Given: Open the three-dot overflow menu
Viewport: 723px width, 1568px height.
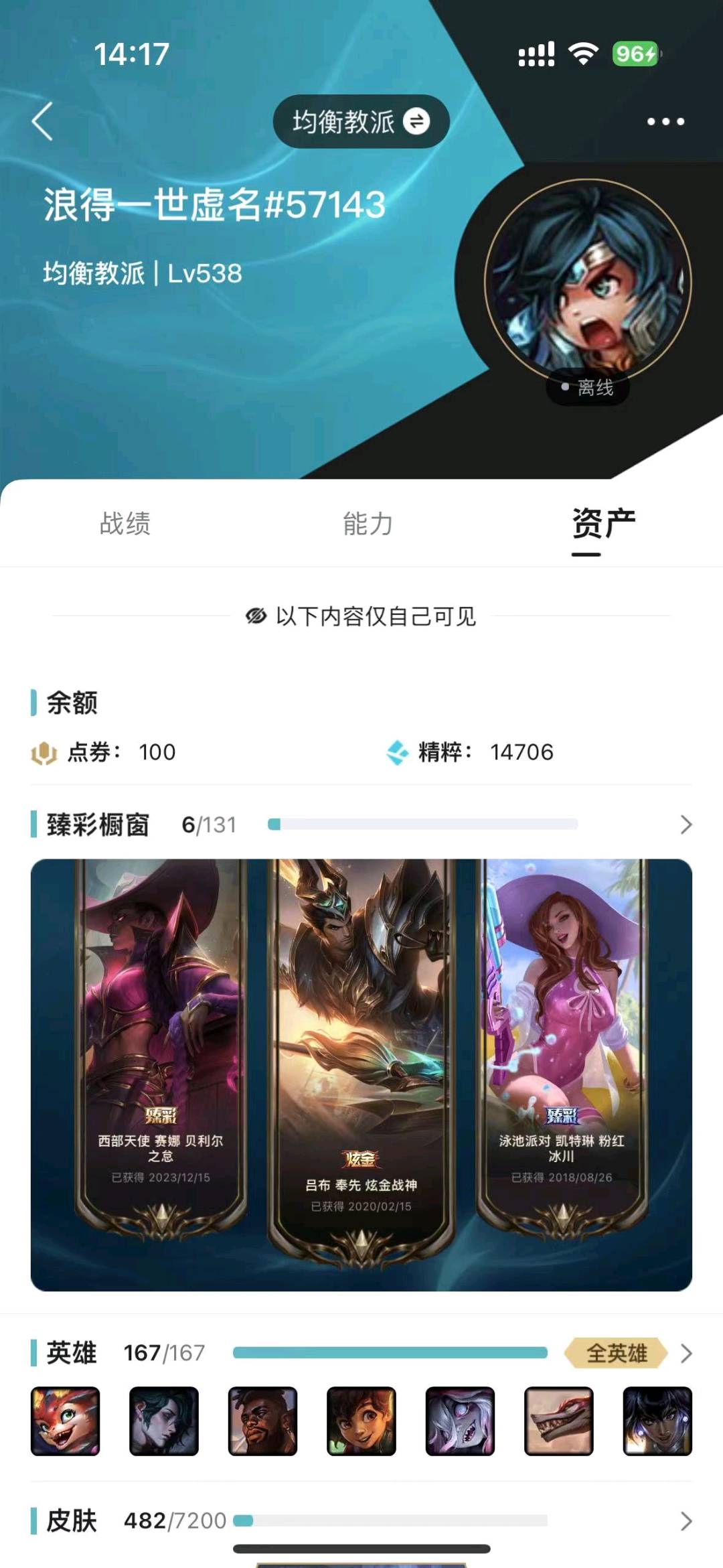Looking at the screenshot, I should point(665,121).
